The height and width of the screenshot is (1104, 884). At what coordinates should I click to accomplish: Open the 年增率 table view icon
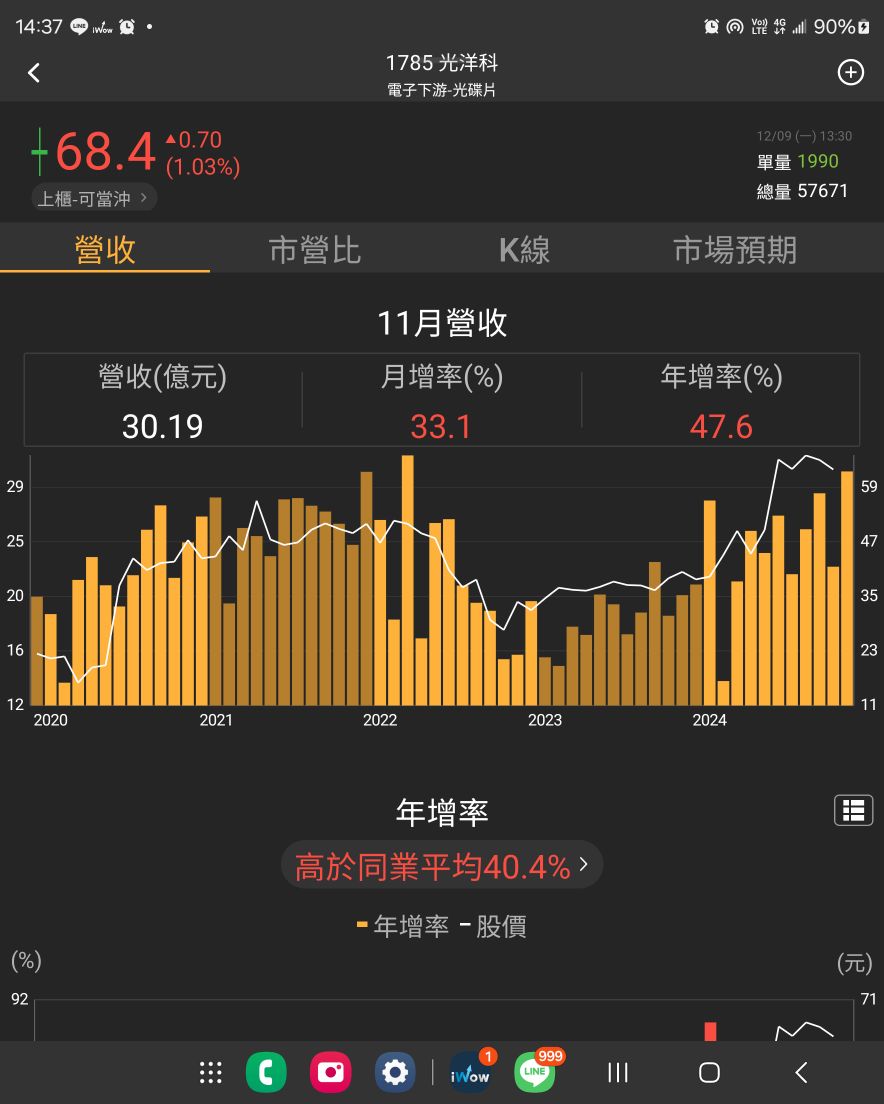853,810
